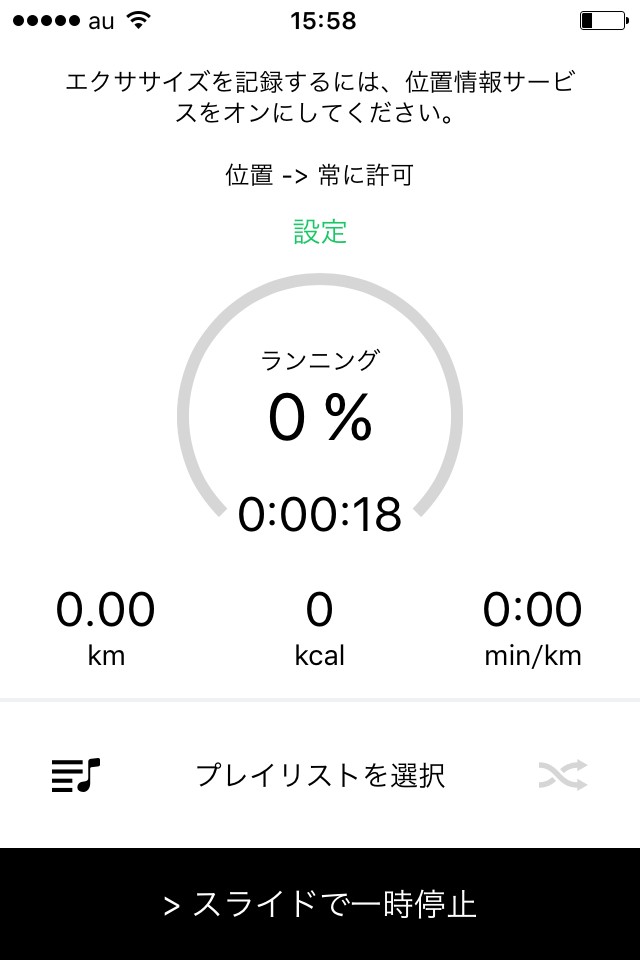Open the playlist music icon

77,775
